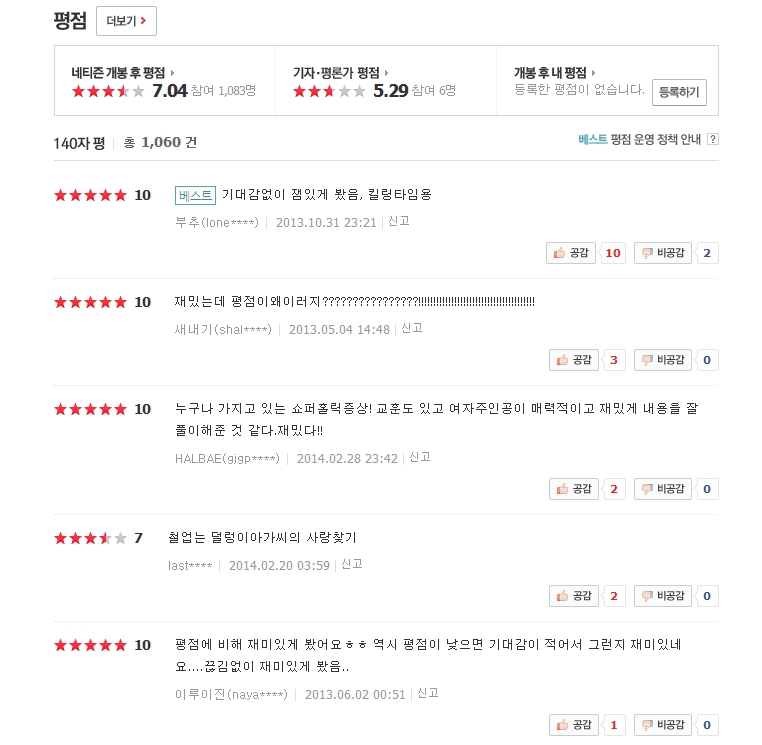Tap 비공감 on 새내기's review
This screenshot has height=745, width=762.
(663, 360)
